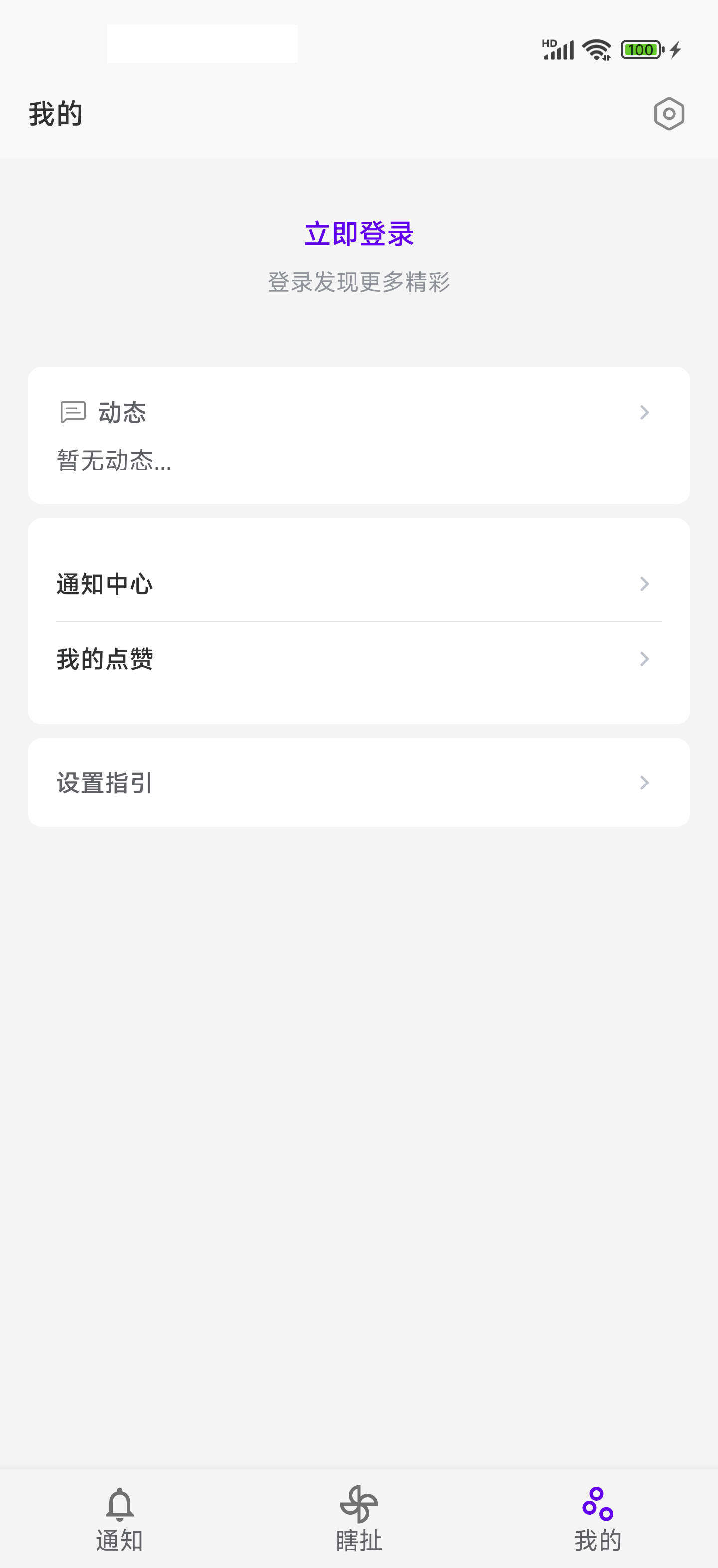The width and height of the screenshot is (718, 1568).
Task: Open the 动态 section chevron
Action: tap(645, 413)
